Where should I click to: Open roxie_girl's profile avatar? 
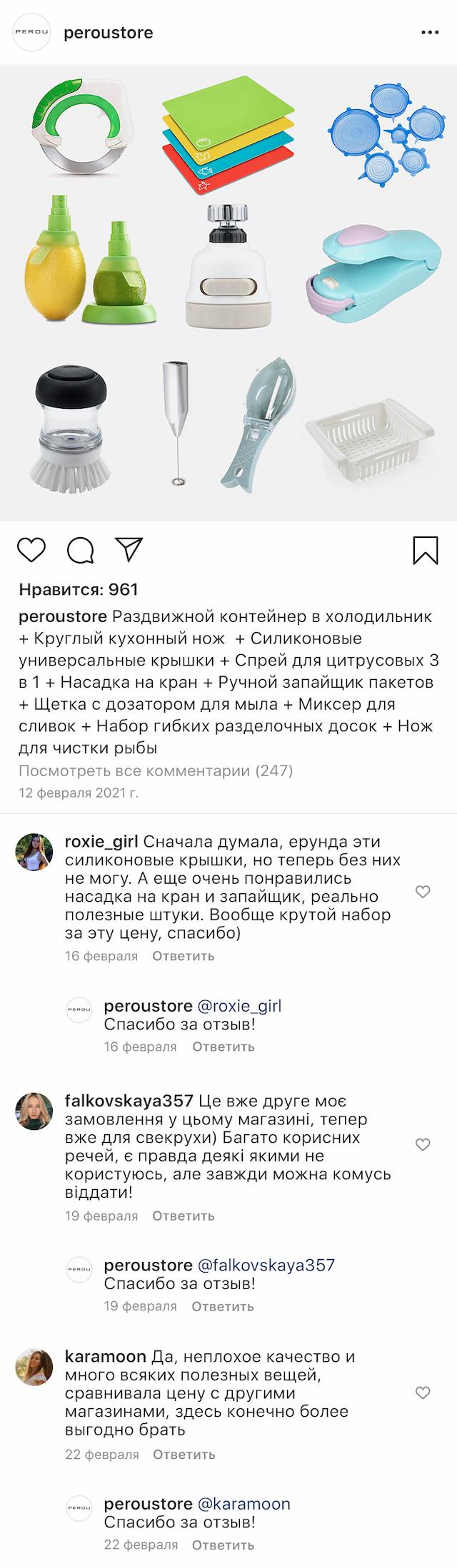[x=34, y=850]
